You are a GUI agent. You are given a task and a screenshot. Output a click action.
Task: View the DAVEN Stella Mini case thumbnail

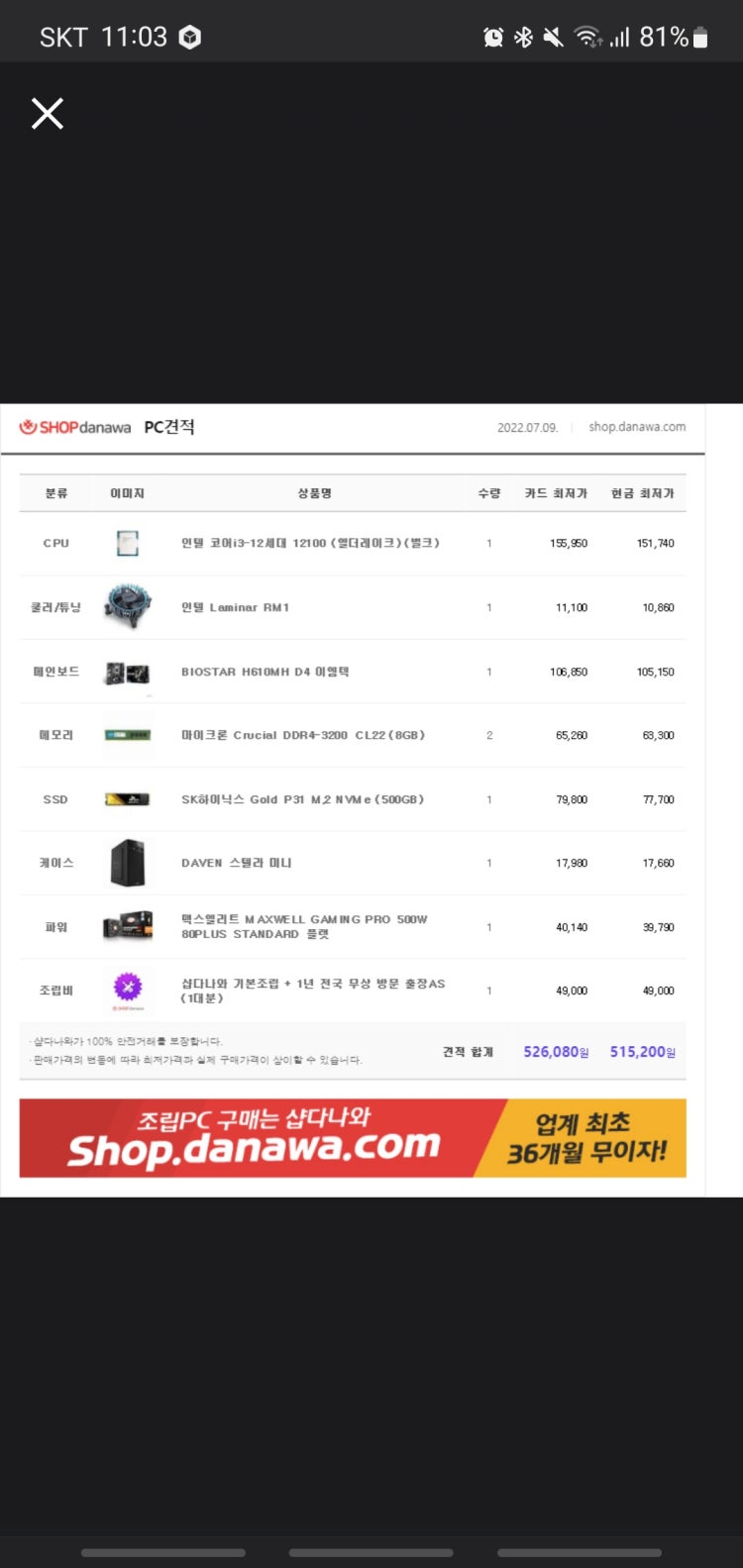coord(127,863)
